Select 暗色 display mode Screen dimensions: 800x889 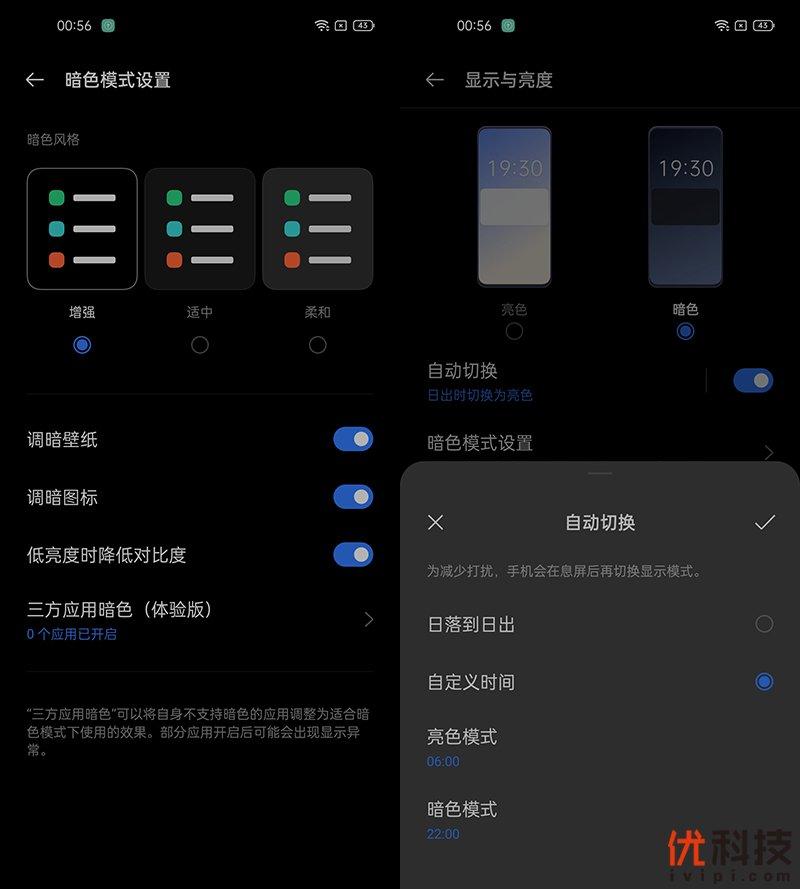click(685, 330)
